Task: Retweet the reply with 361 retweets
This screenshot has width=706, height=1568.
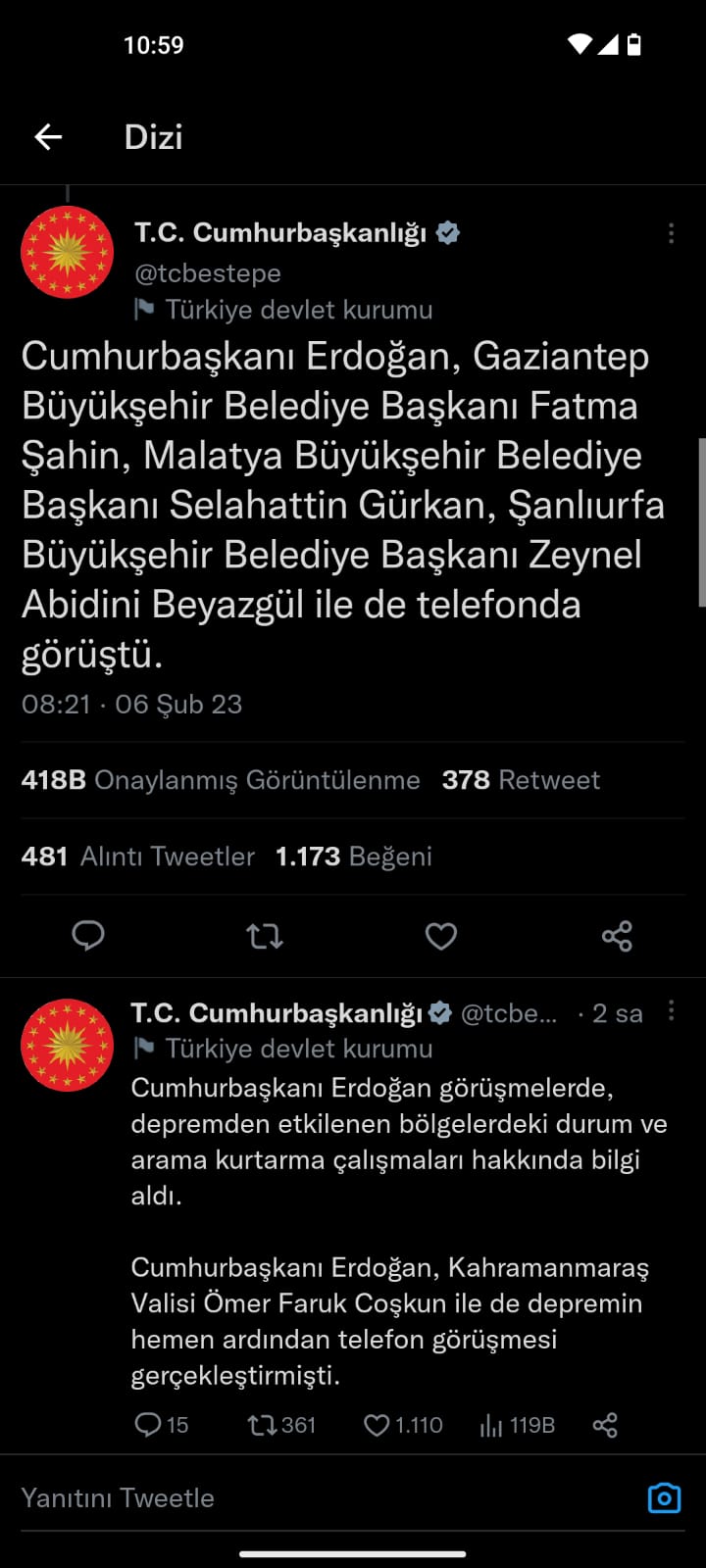Action: tap(281, 1425)
